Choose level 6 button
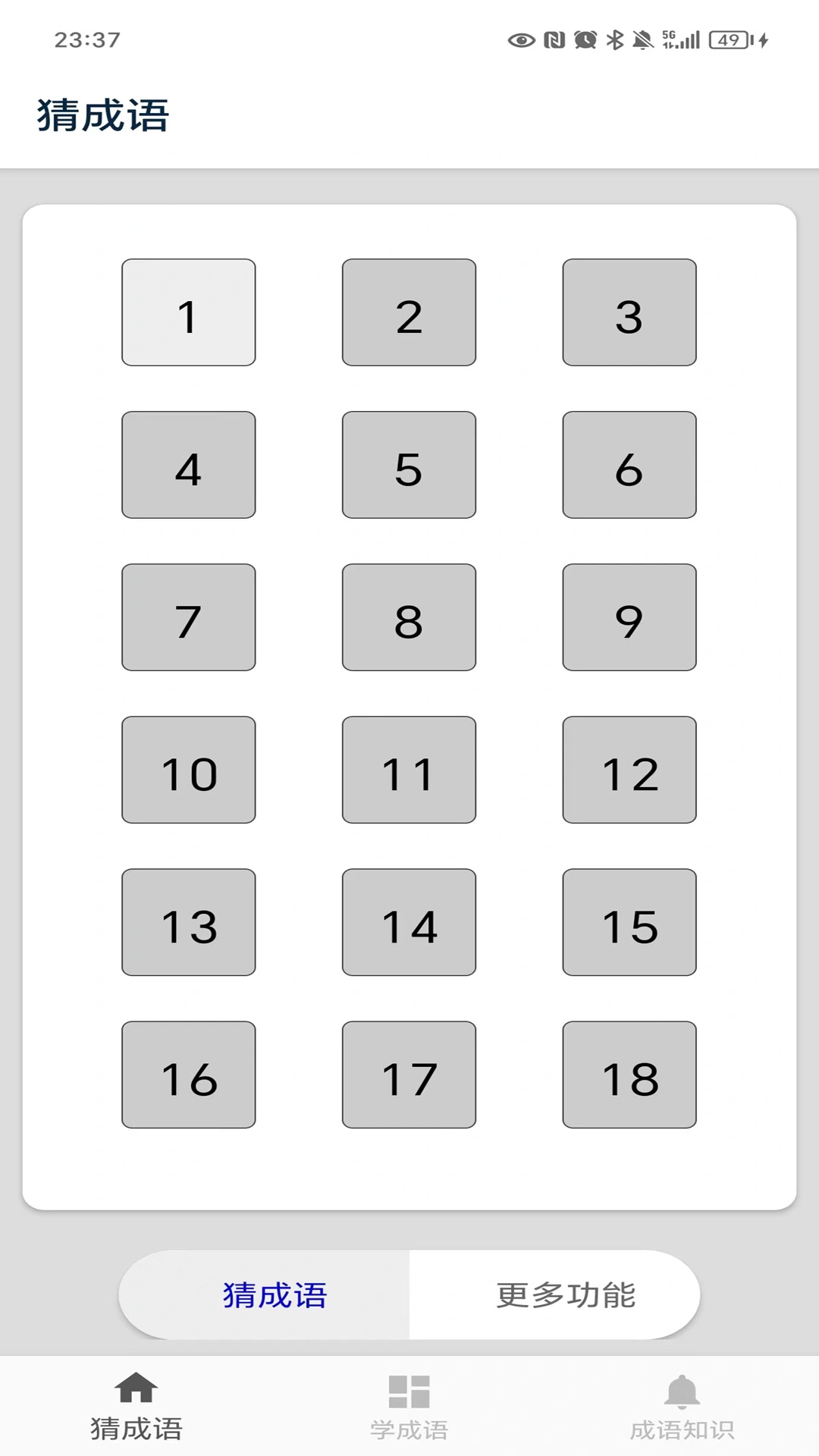819x1456 pixels. click(x=629, y=465)
